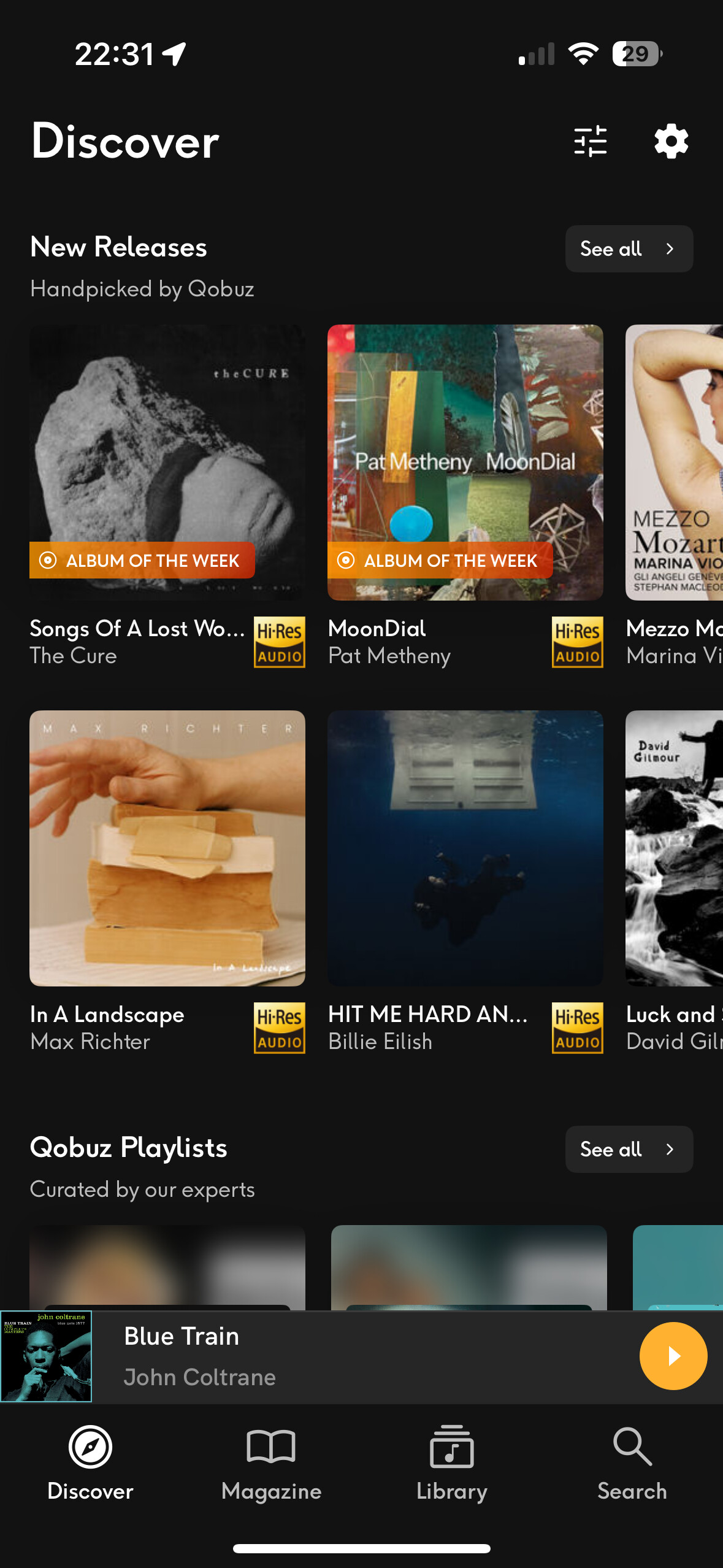See all Qobuz Playlists
This screenshot has width=723, height=1568.
click(629, 1149)
